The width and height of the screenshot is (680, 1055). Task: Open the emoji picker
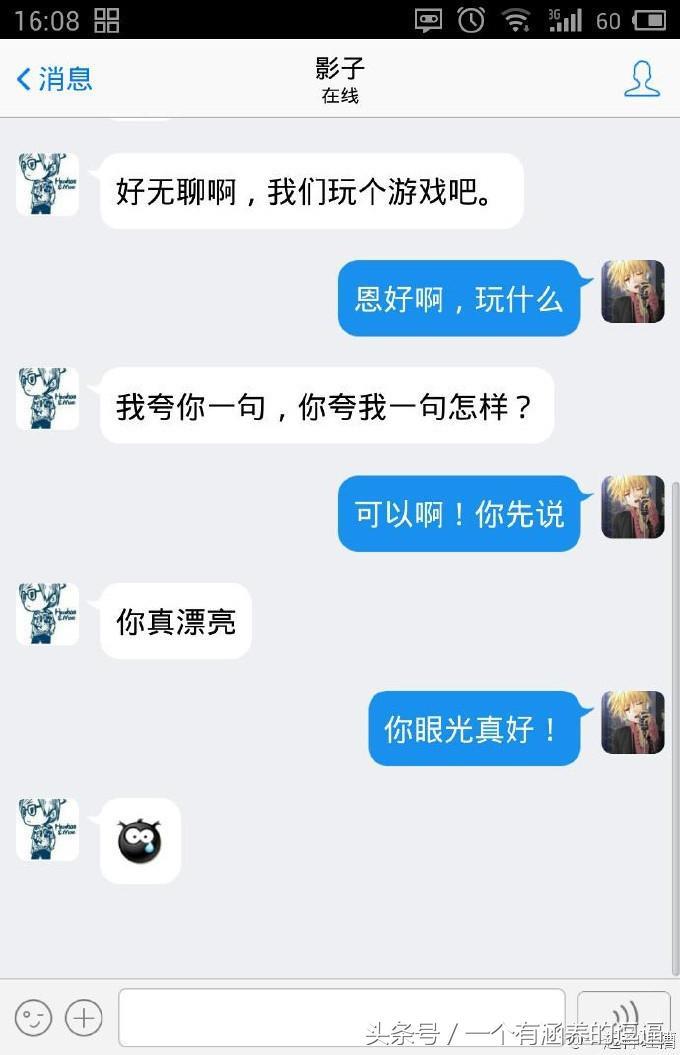31,1018
